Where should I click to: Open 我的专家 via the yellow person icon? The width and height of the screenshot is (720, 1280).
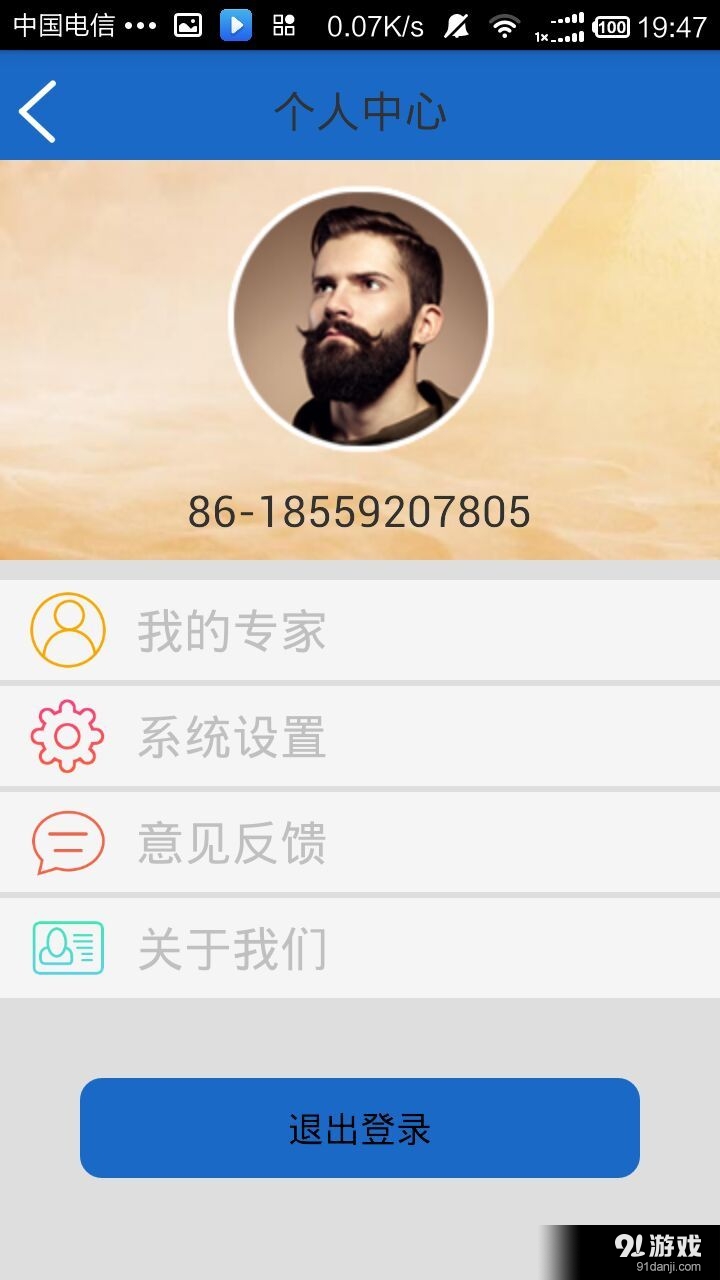68,630
